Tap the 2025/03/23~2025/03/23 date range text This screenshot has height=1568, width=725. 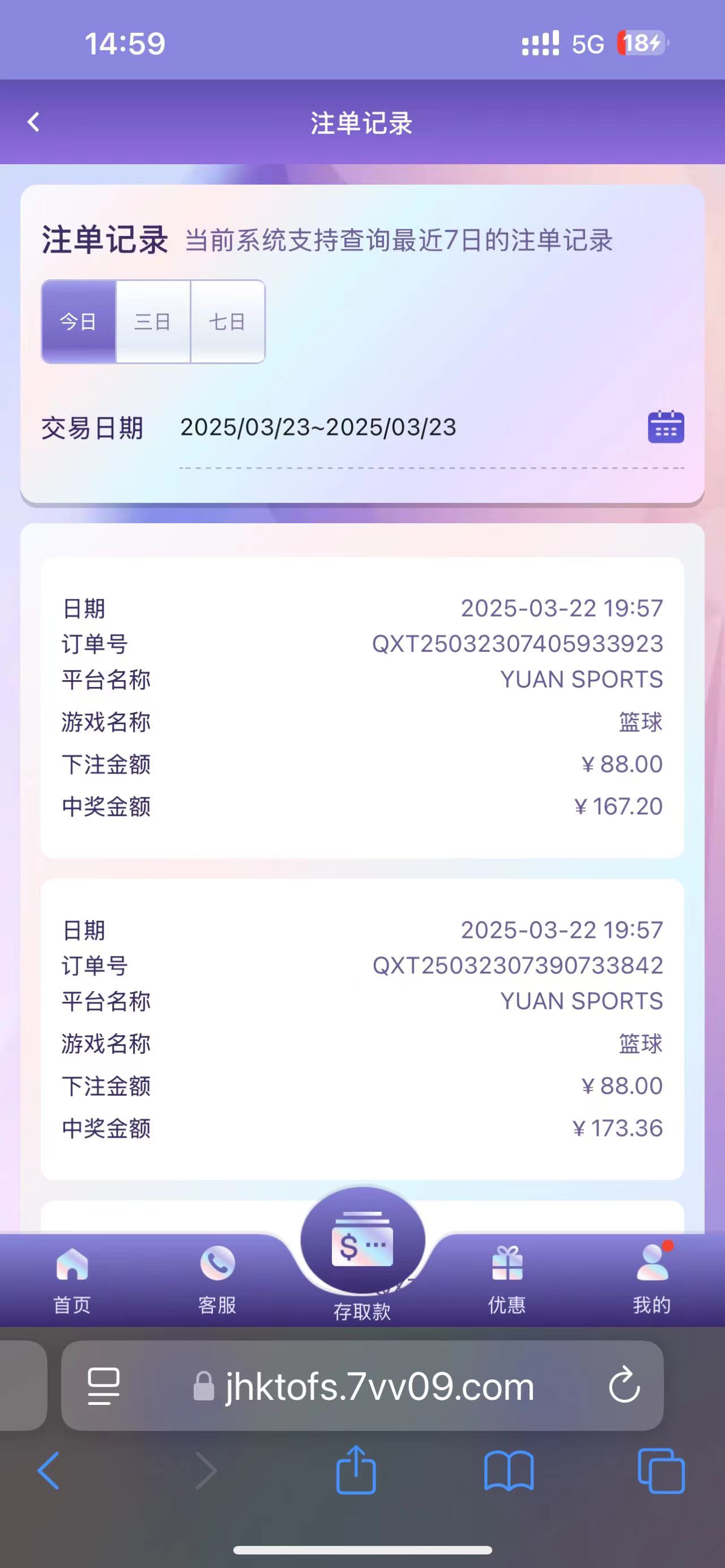coord(319,428)
